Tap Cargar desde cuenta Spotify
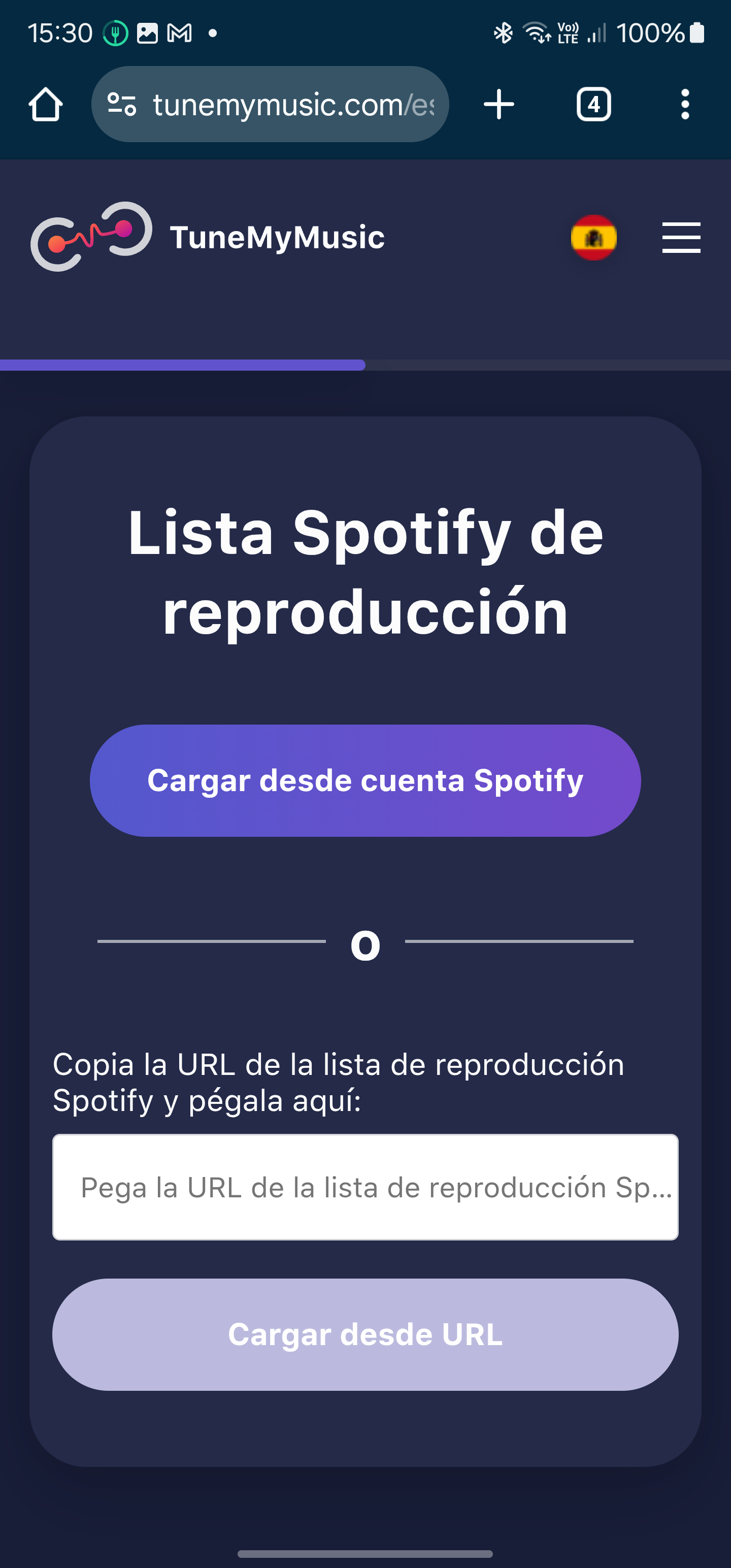Screen dimensions: 731x1568 coord(365,780)
